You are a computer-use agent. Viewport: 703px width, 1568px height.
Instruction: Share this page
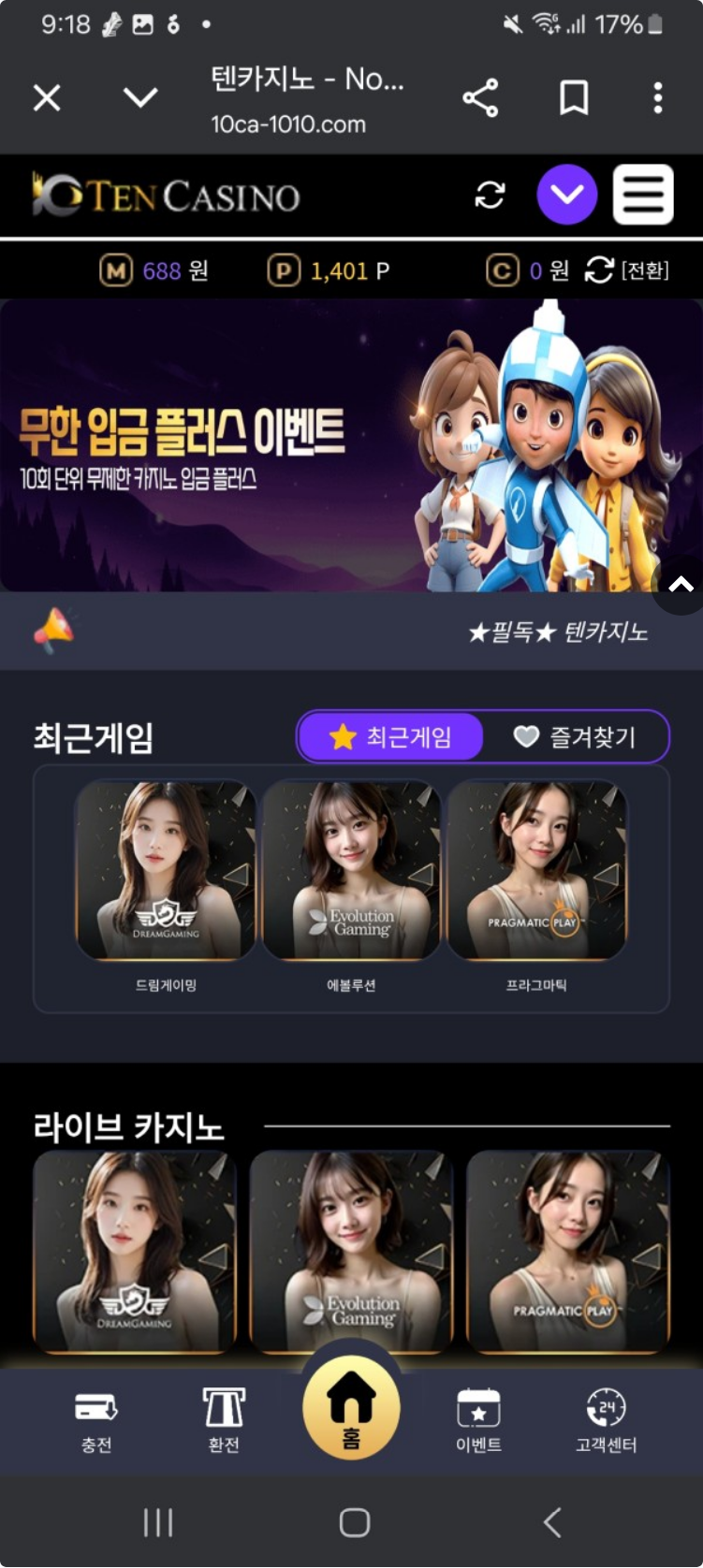point(480,97)
